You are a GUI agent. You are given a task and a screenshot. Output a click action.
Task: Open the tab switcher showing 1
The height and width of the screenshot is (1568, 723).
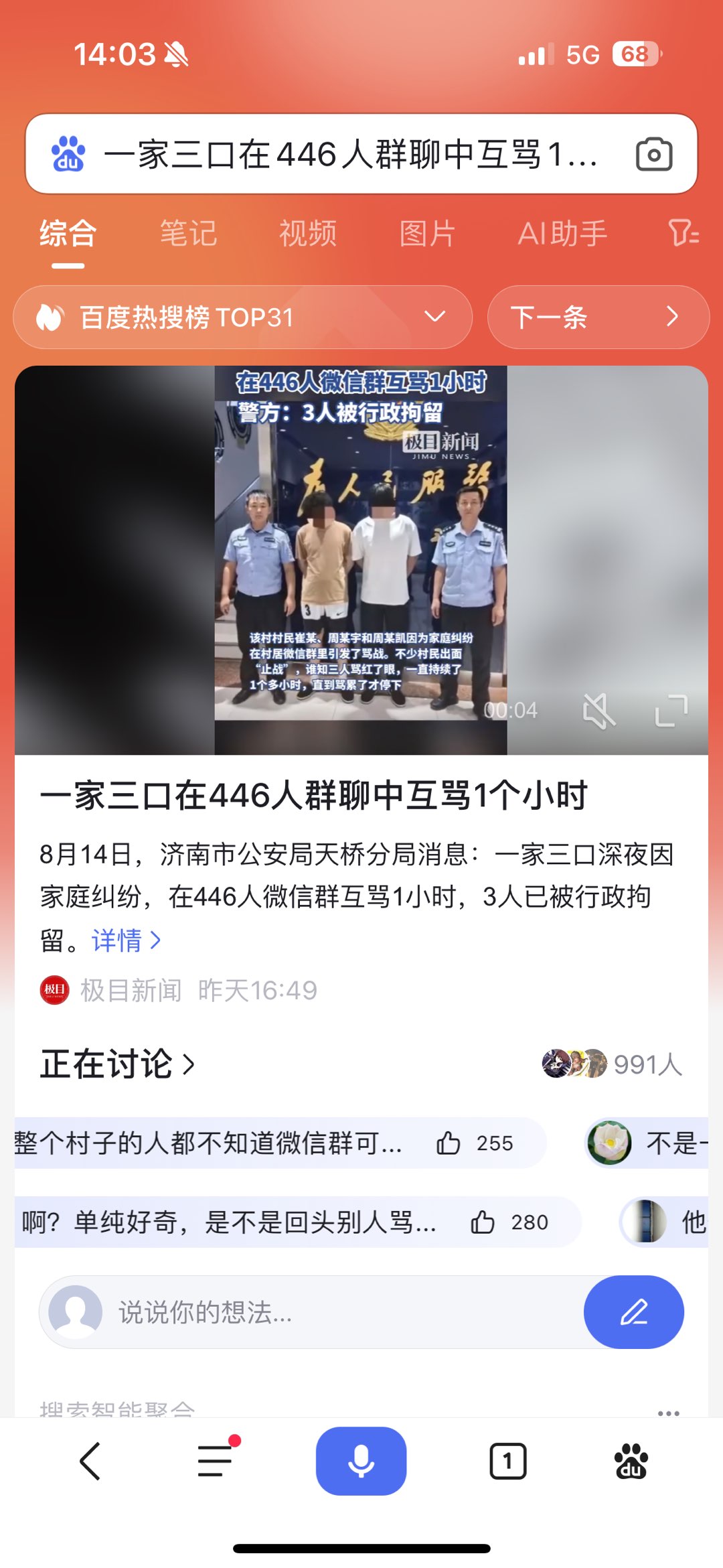tap(507, 1461)
